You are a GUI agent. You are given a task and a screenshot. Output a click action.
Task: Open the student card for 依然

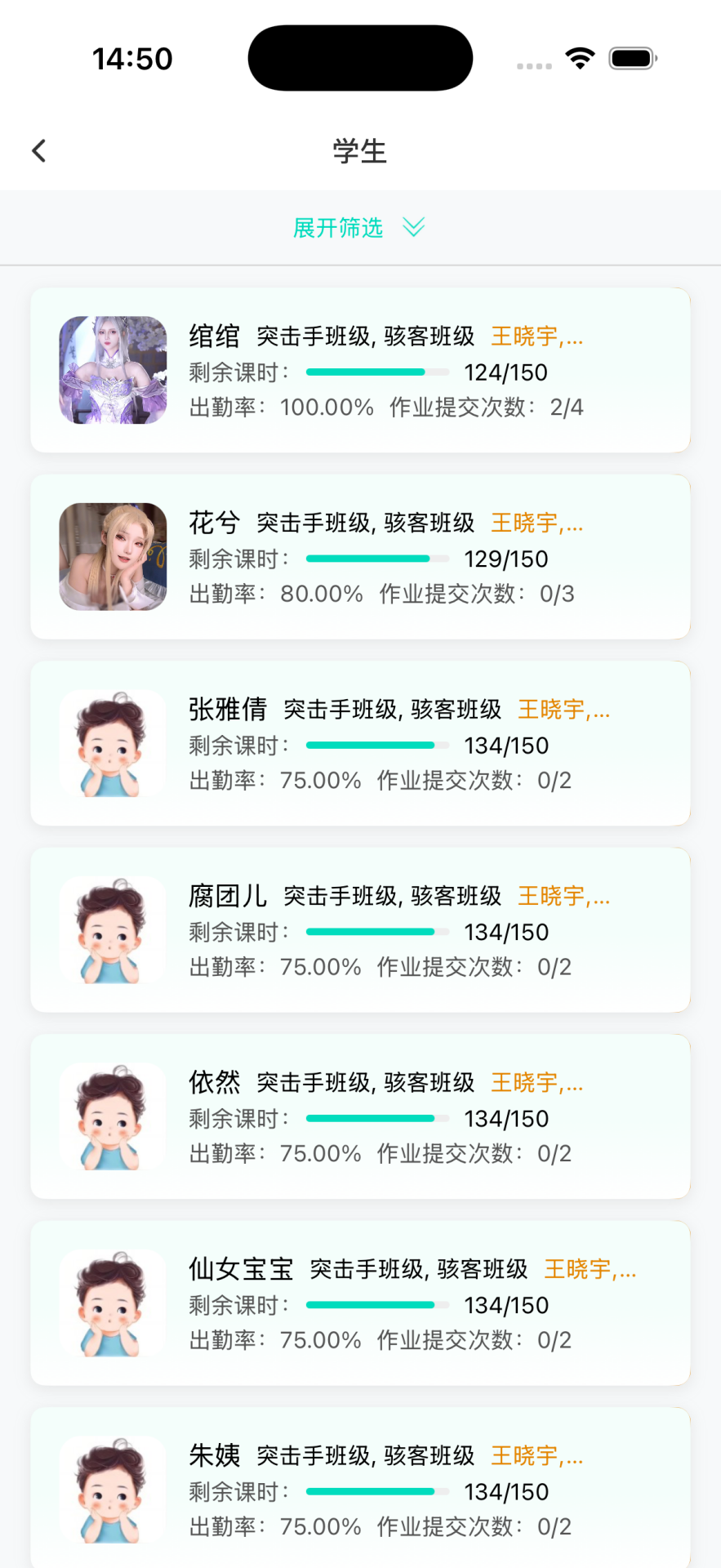(x=360, y=1117)
